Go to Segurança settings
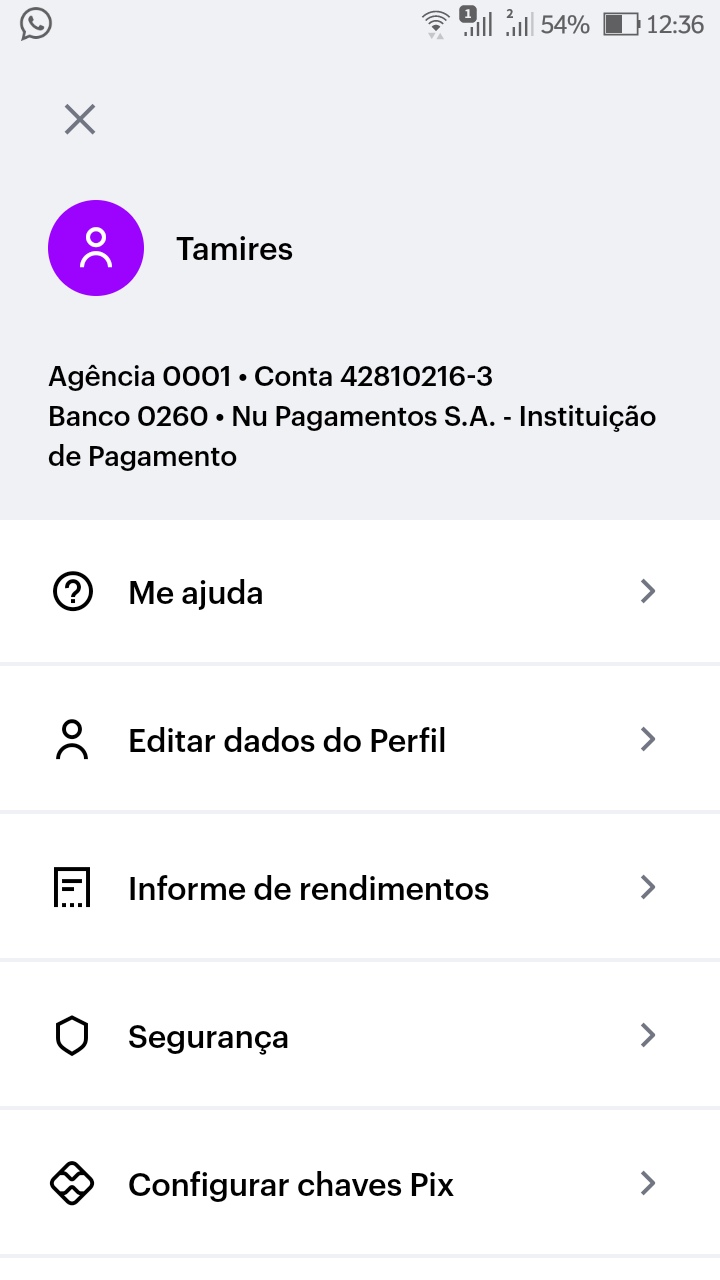 (360, 1036)
